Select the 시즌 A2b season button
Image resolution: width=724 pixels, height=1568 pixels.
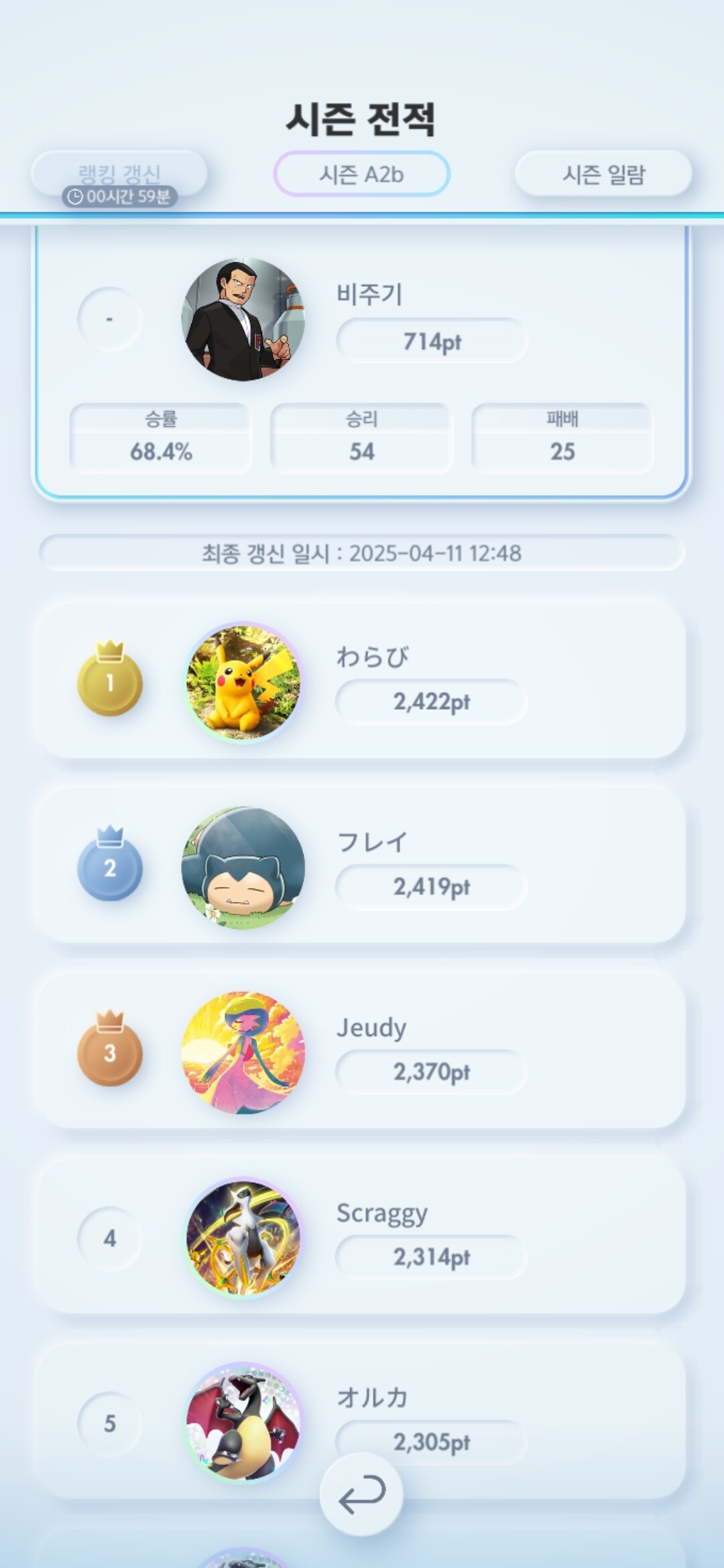click(361, 174)
